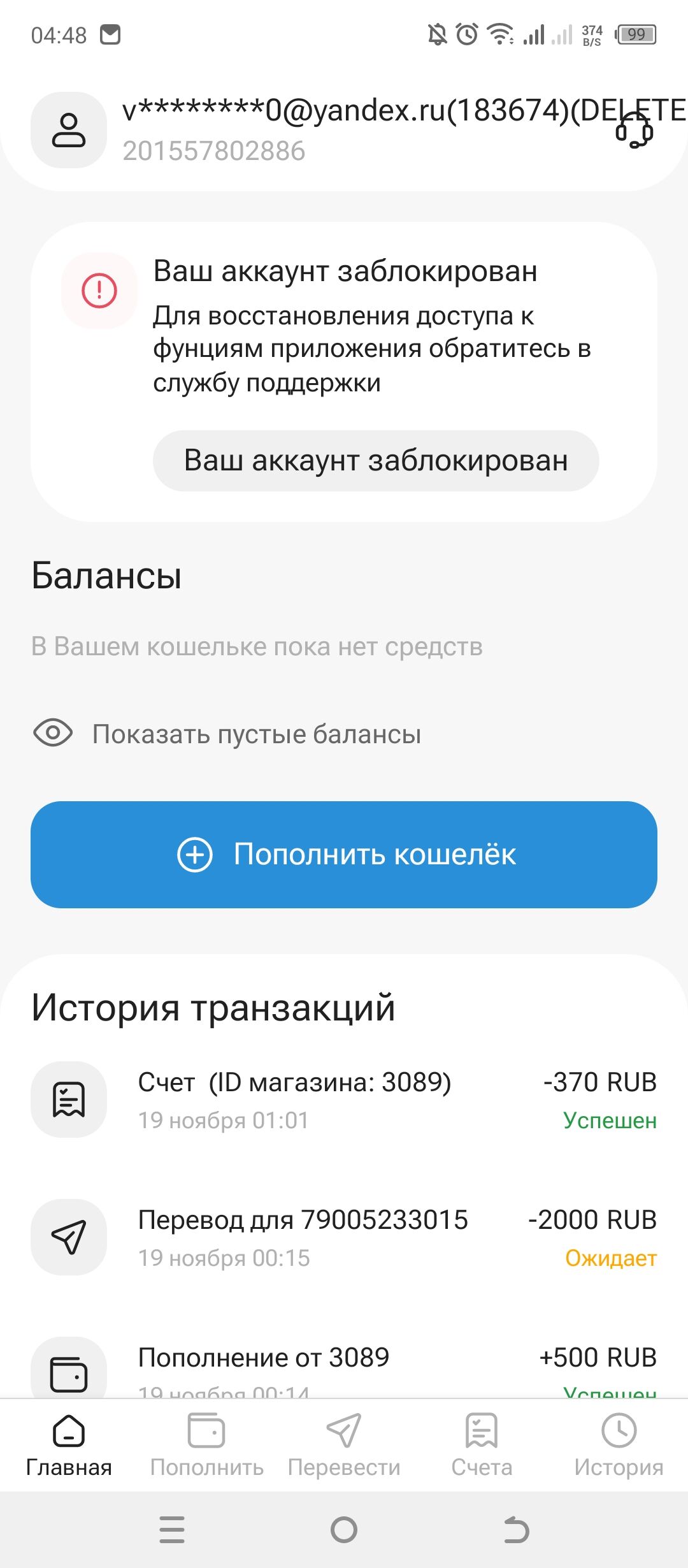Tap 'Пополнить кошелёк' button

[344, 854]
